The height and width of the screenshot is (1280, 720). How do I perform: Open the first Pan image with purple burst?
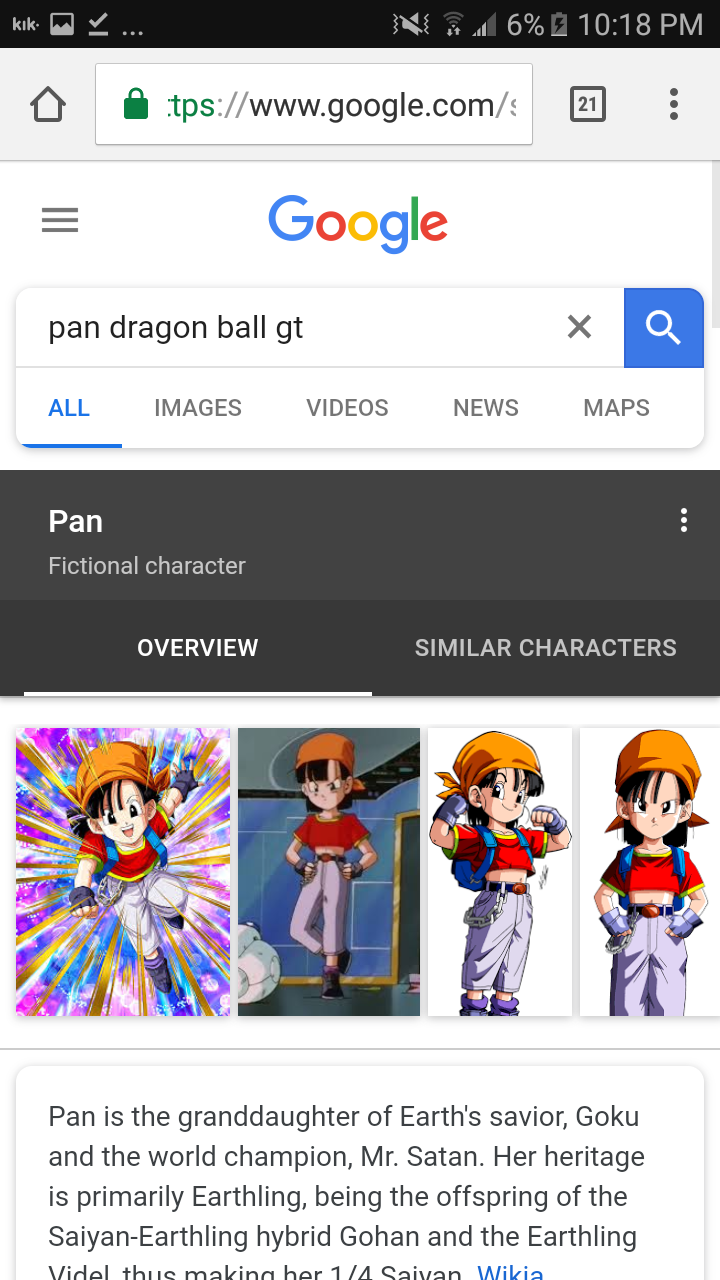pyautogui.click(x=123, y=872)
